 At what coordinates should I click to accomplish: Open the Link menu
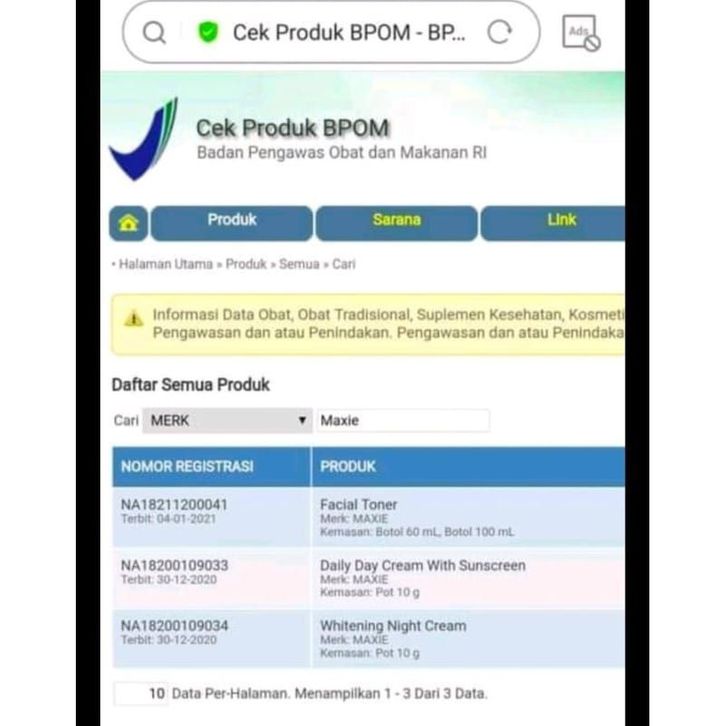560,222
